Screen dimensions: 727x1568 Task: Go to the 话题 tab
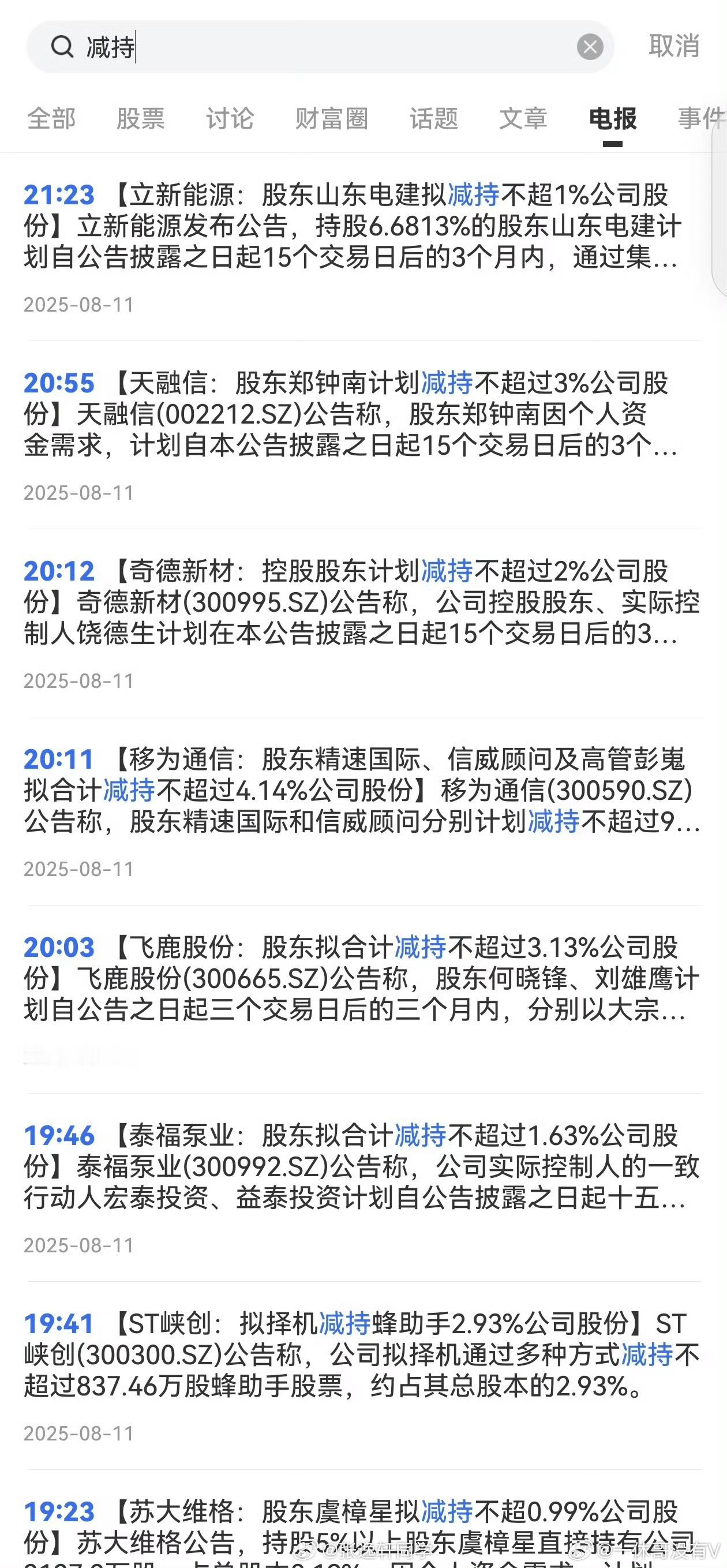click(434, 118)
